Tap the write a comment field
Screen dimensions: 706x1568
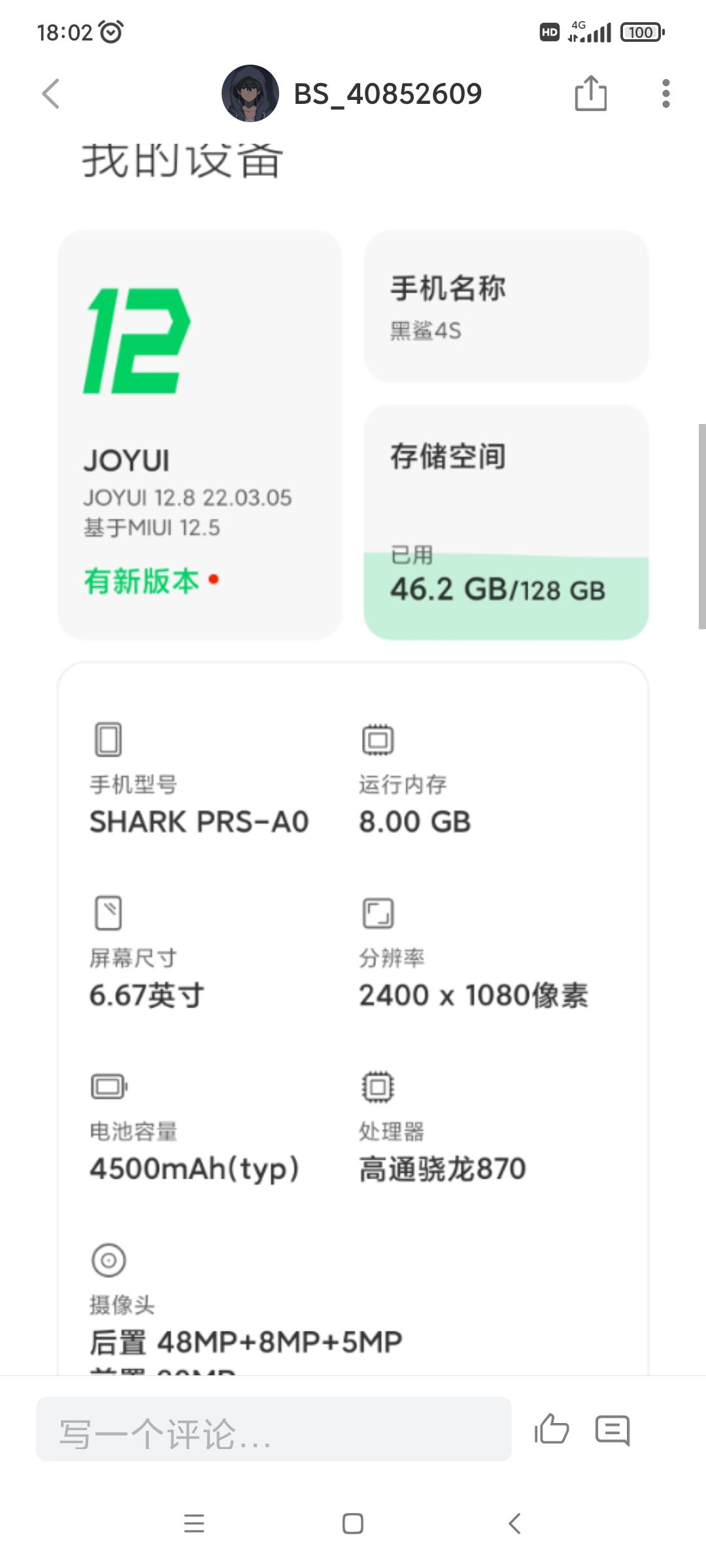[x=273, y=1429]
